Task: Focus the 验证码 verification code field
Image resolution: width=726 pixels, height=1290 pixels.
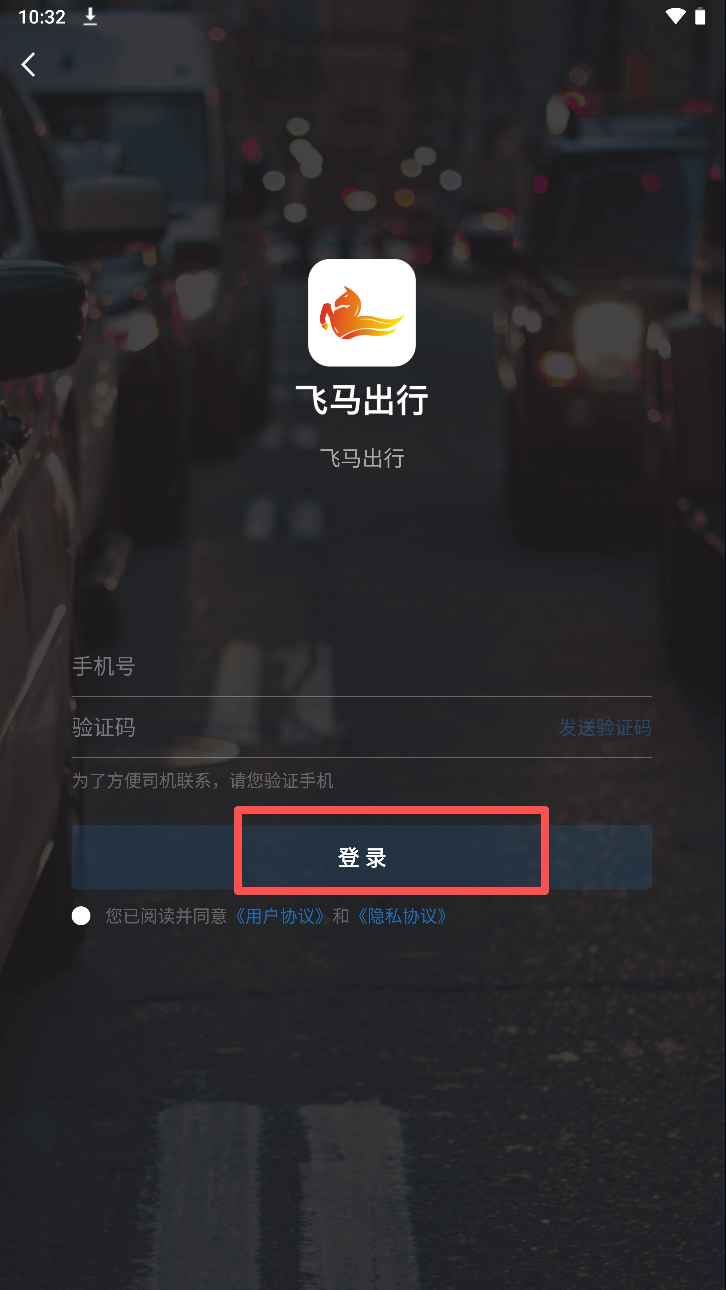Action: (300, 727)
